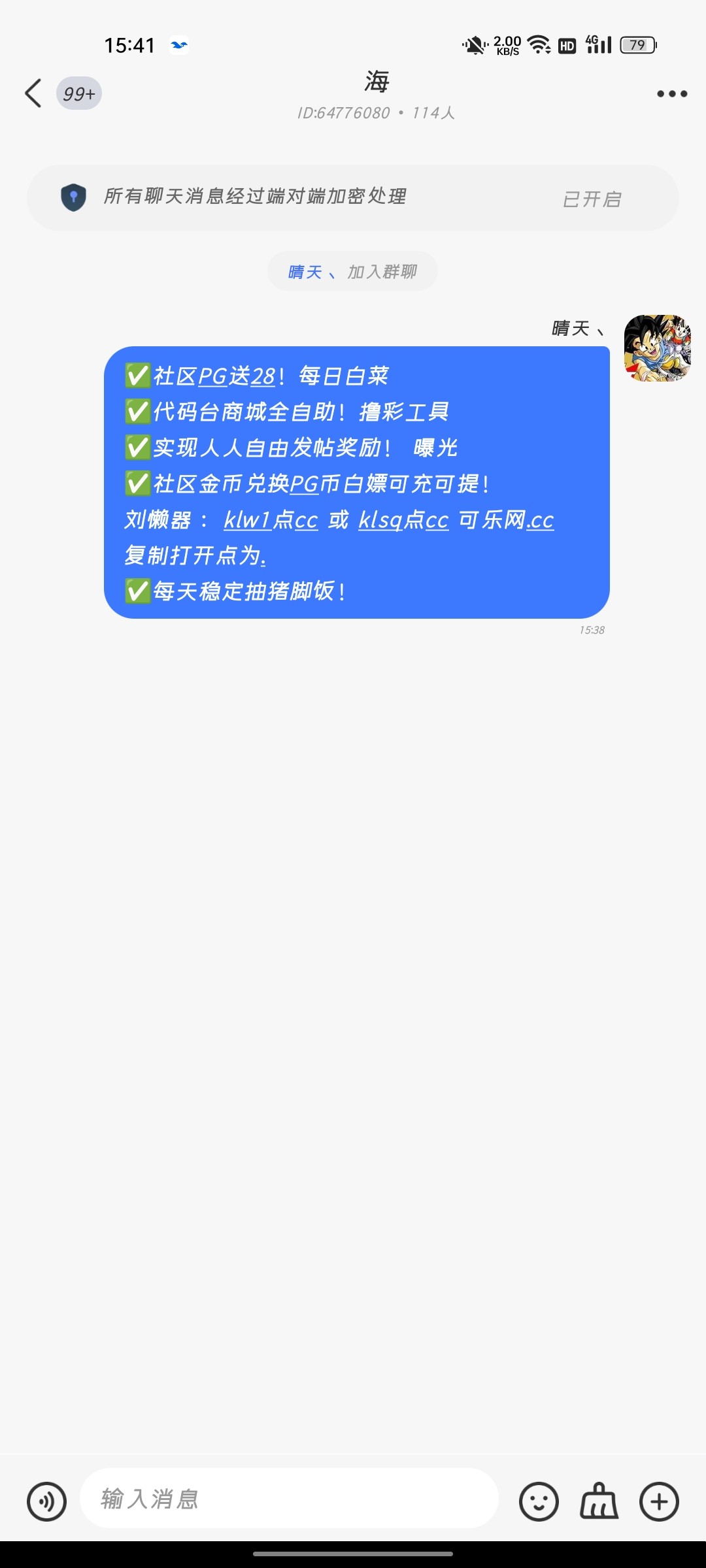
Task: Tap the encryption shield icon in the banner
Action: (x=74, y=197)
